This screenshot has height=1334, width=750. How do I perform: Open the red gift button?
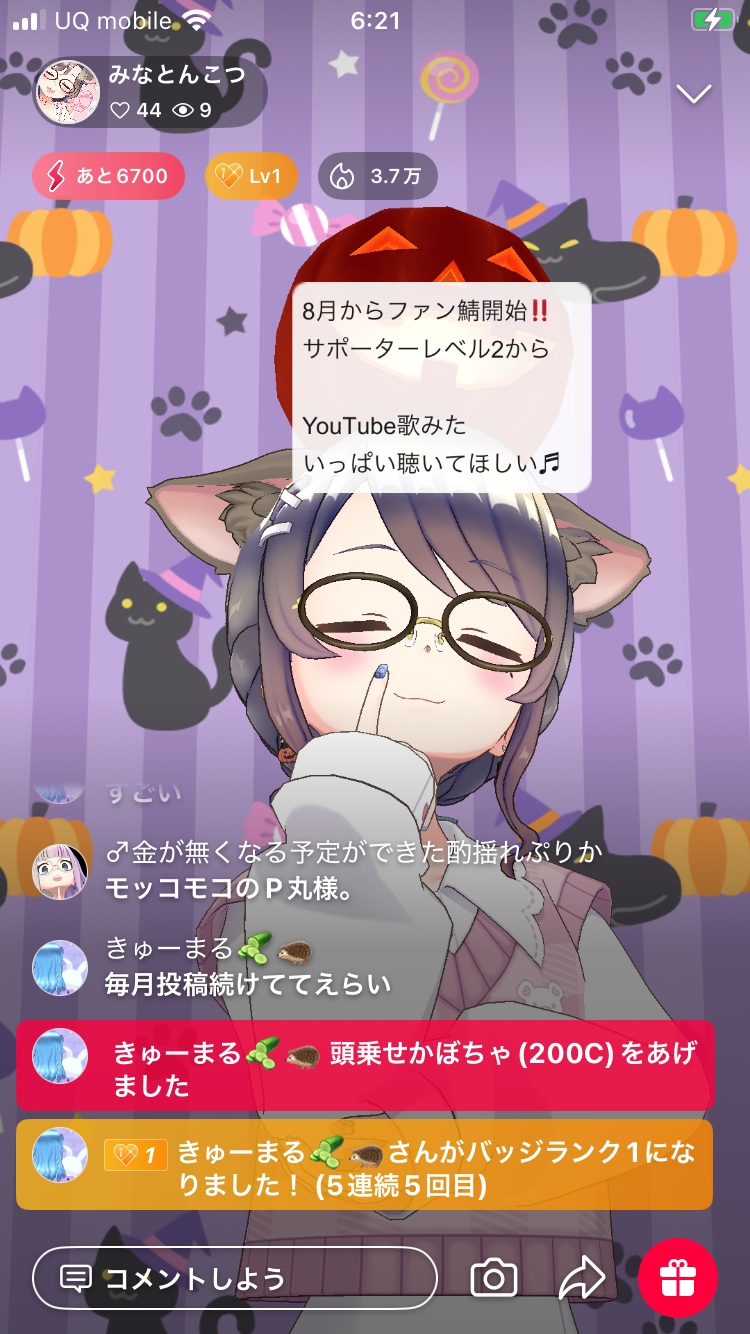pos(678,1278)
